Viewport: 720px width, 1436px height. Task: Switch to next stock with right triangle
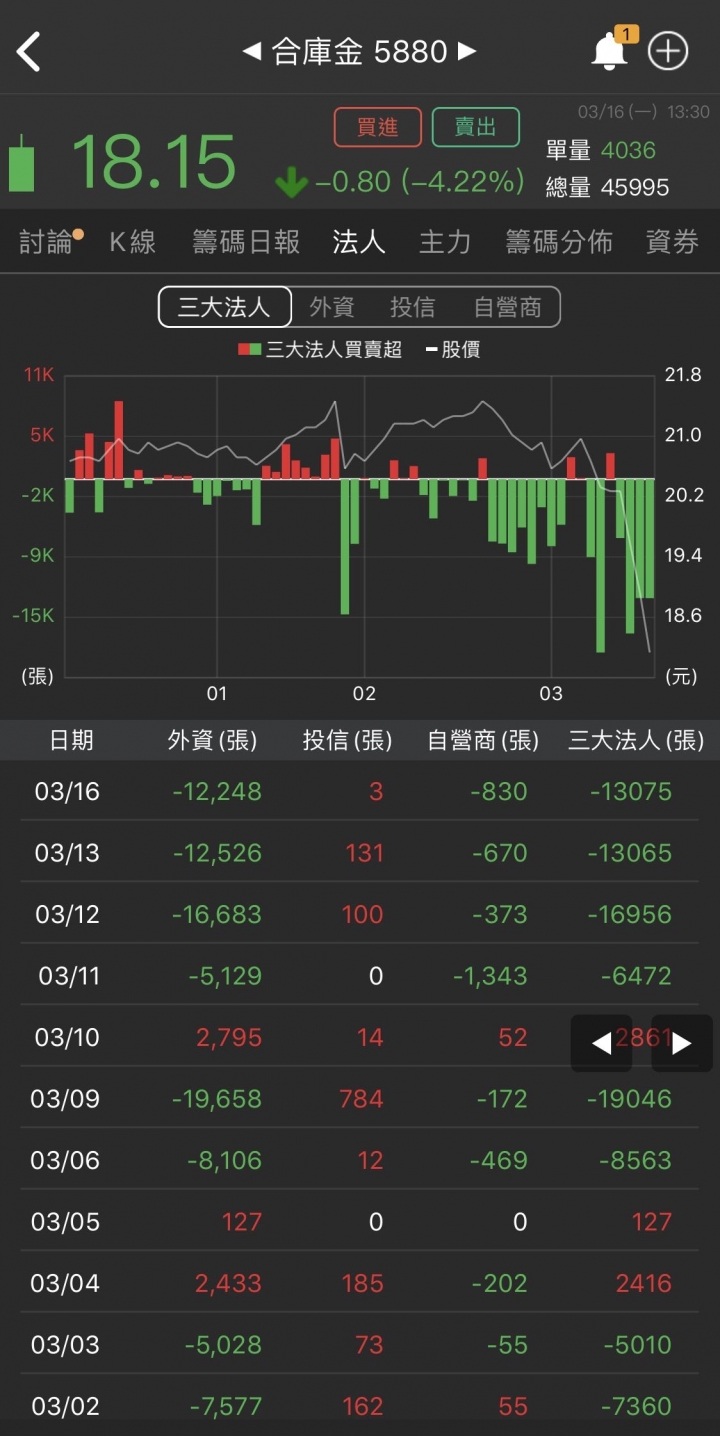467,51
